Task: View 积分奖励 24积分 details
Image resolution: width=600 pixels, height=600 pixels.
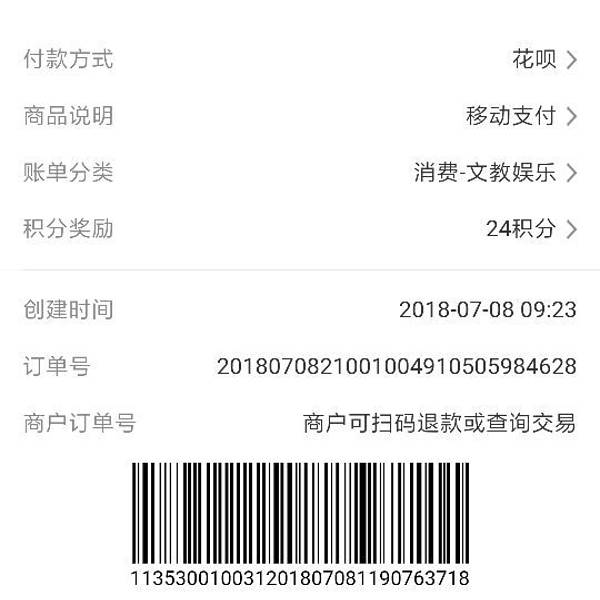Action: 530,229
